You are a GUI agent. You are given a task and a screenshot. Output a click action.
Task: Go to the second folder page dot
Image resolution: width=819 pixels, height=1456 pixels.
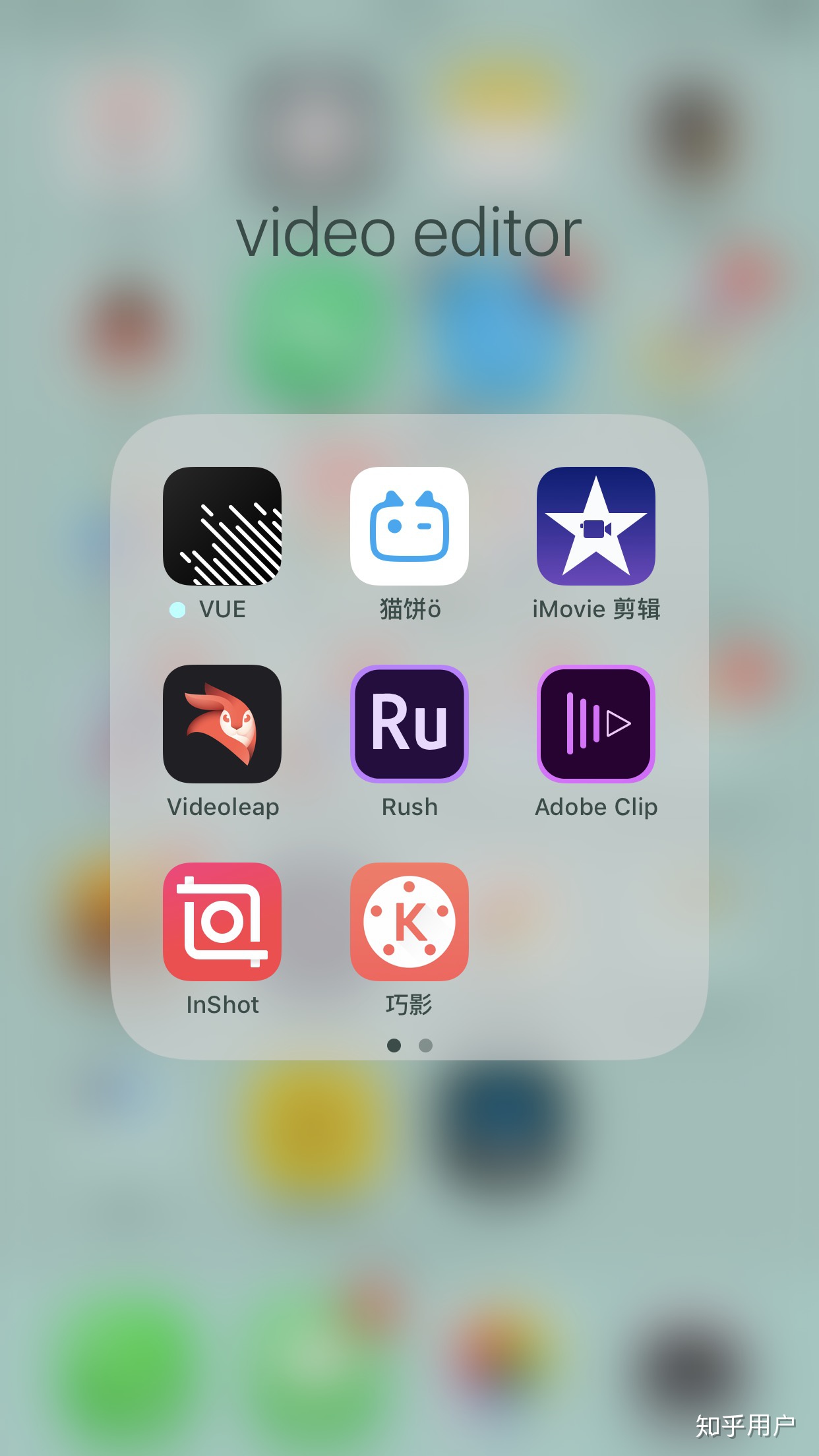(x=426, y=1045)
